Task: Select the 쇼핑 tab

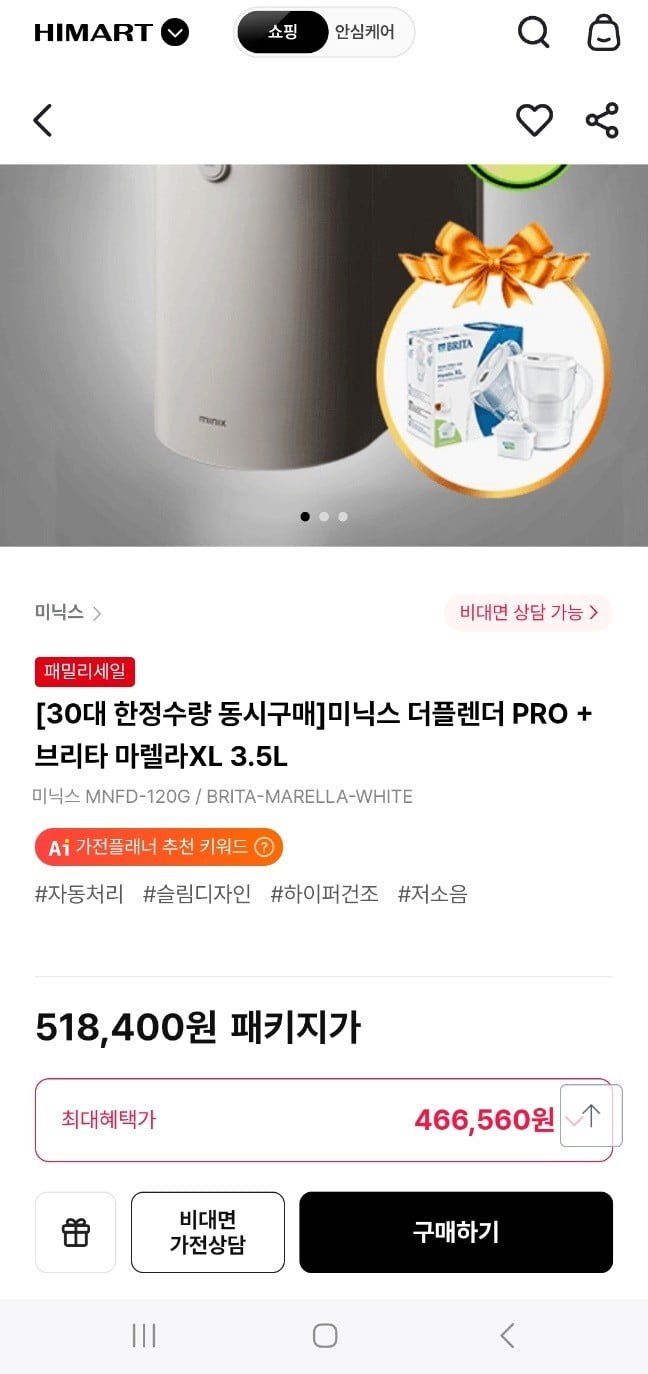Action: [x=283, y=32]
